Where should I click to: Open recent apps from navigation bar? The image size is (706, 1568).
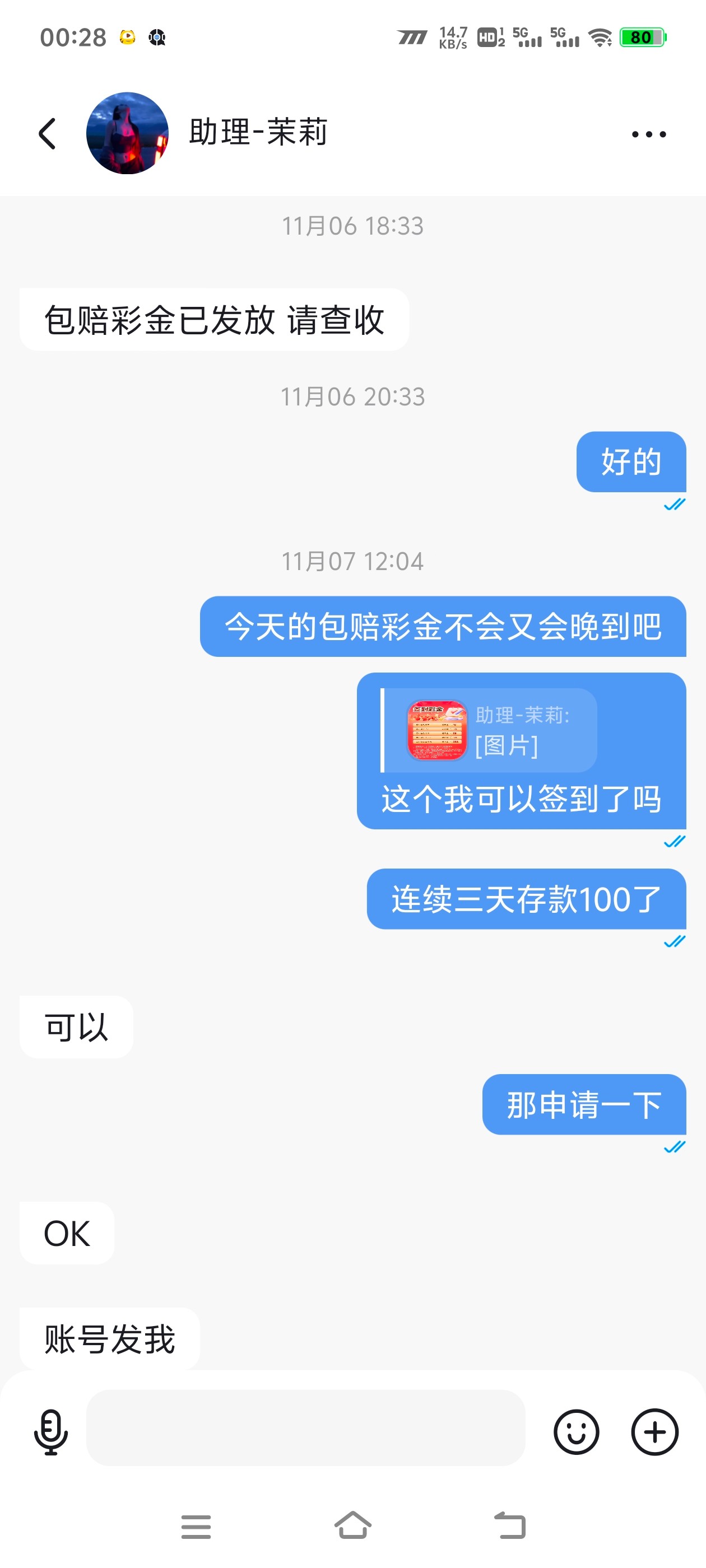tap(196, 1527)
